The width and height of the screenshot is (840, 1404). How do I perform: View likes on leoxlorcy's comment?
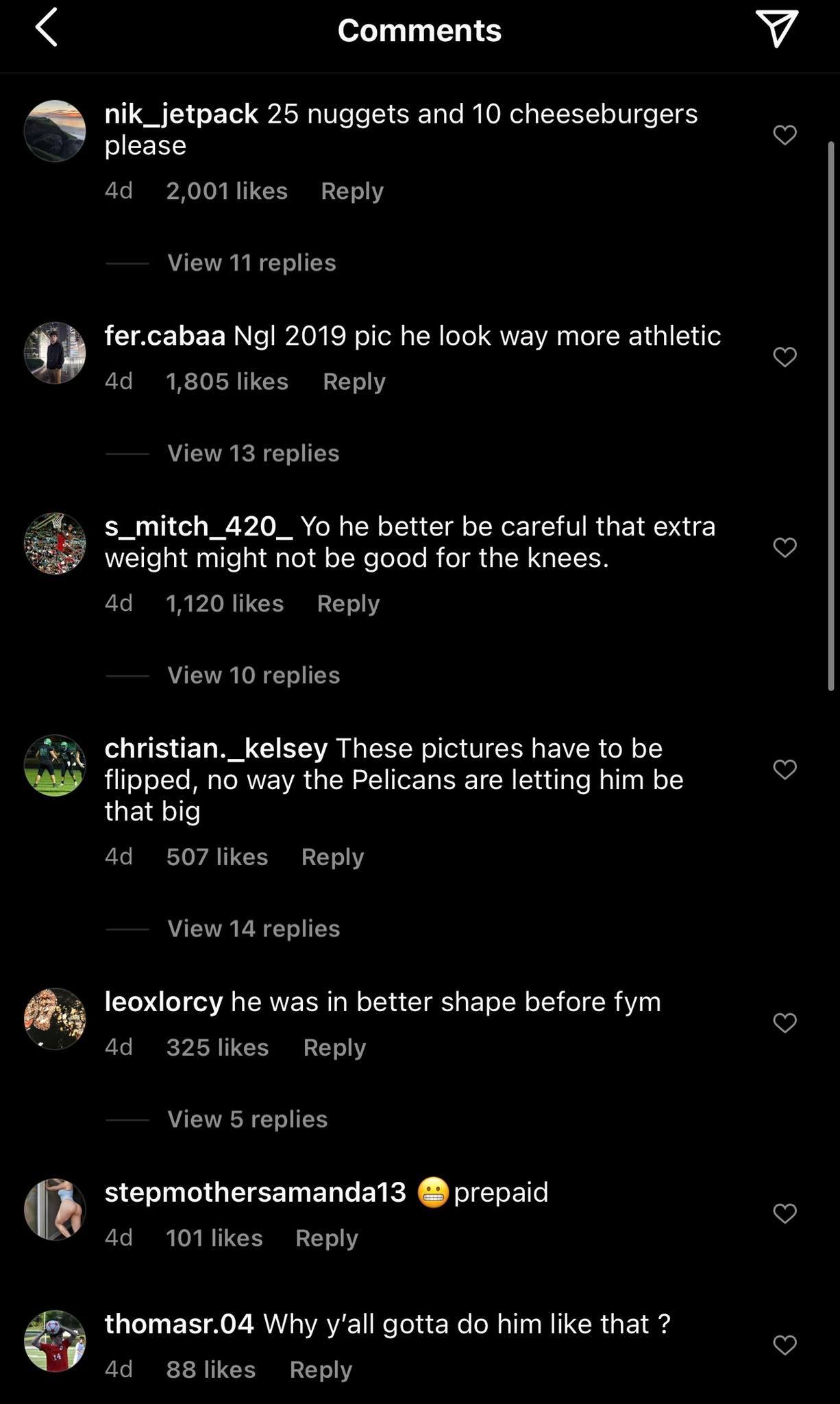tap(217, 1048)
